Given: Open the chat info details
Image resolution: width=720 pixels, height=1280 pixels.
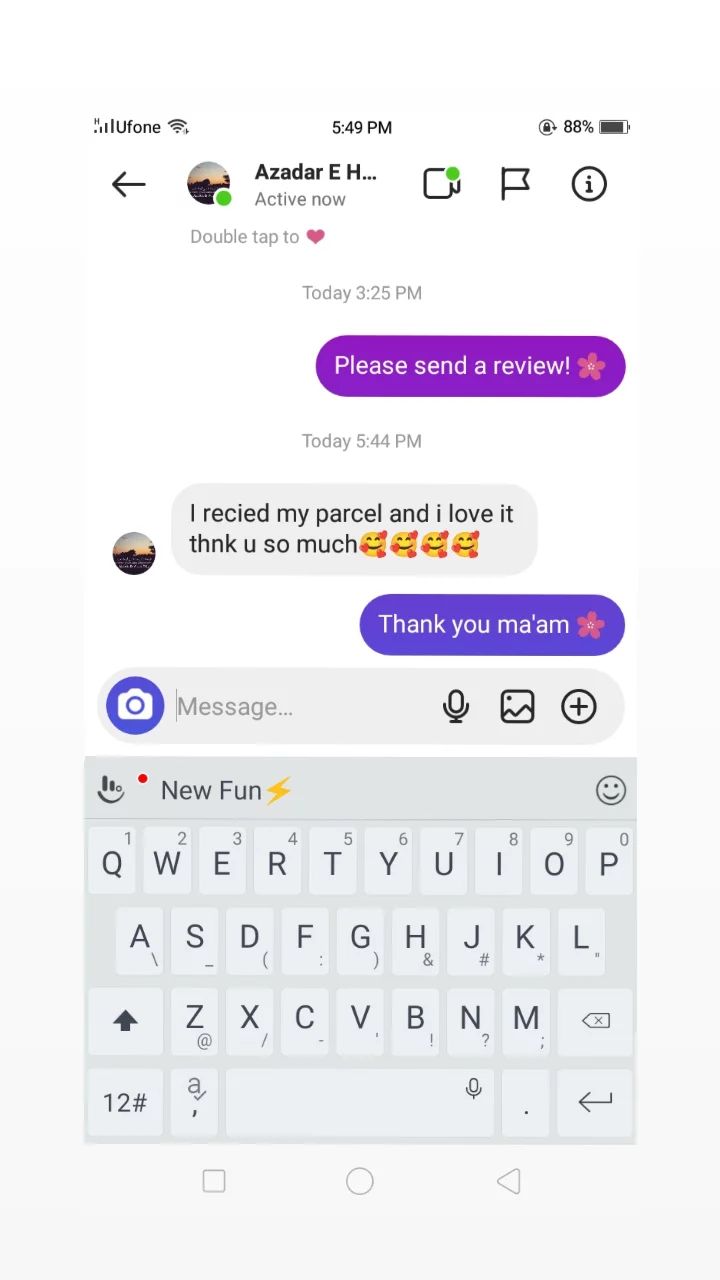Looking at the screenshot, I should 589,184.
